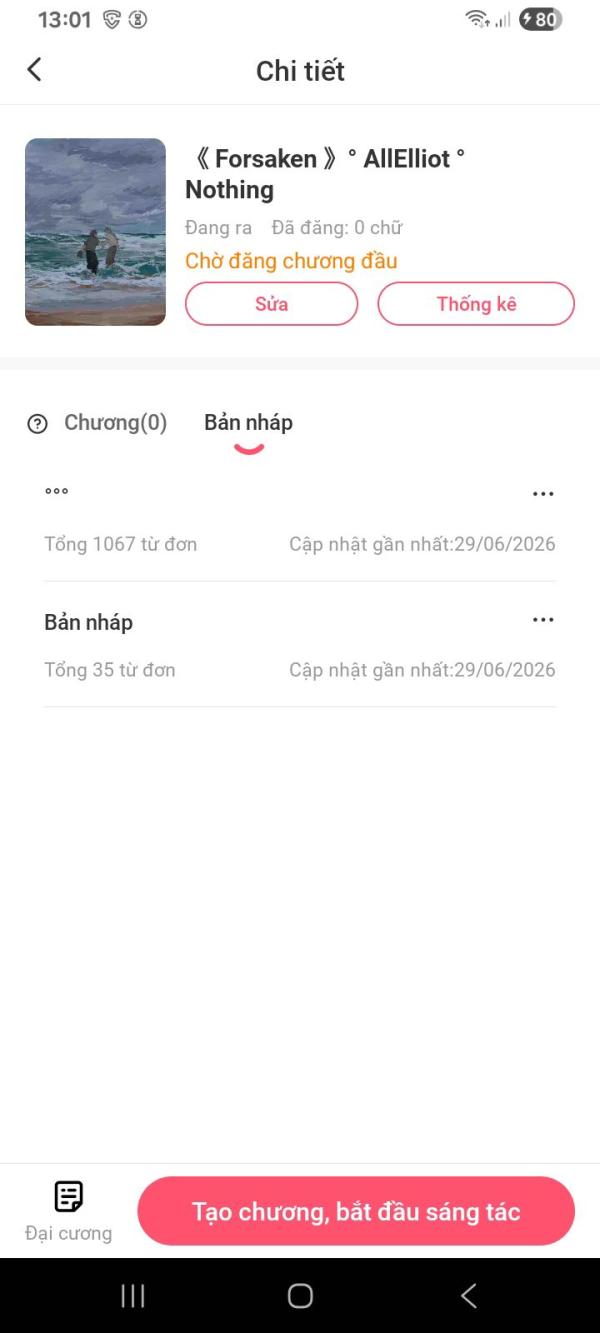Switch to the Chương(0) tab
This screenshot has width=600, height=1333.
115,423
